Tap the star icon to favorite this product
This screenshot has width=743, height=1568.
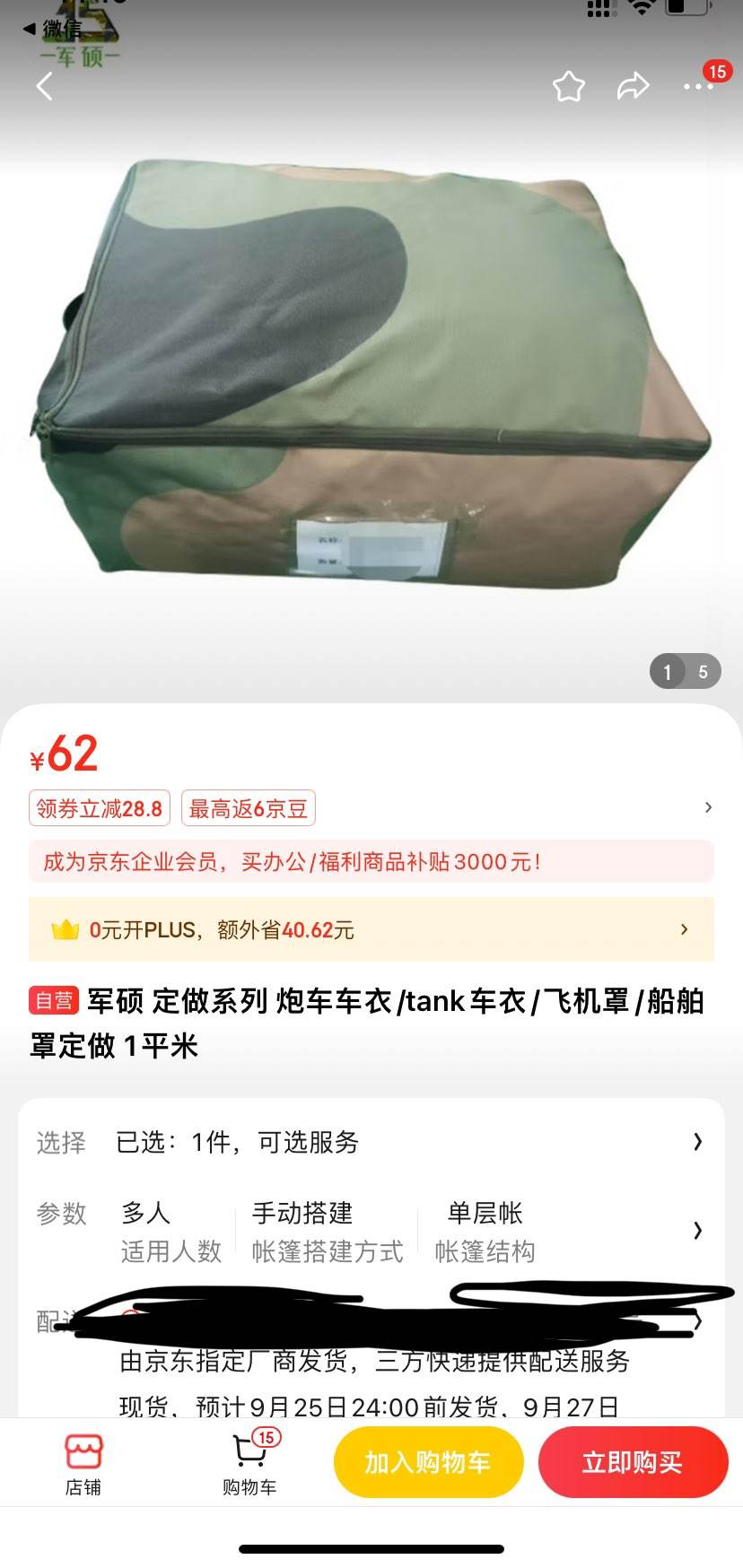tap(568, 86)
